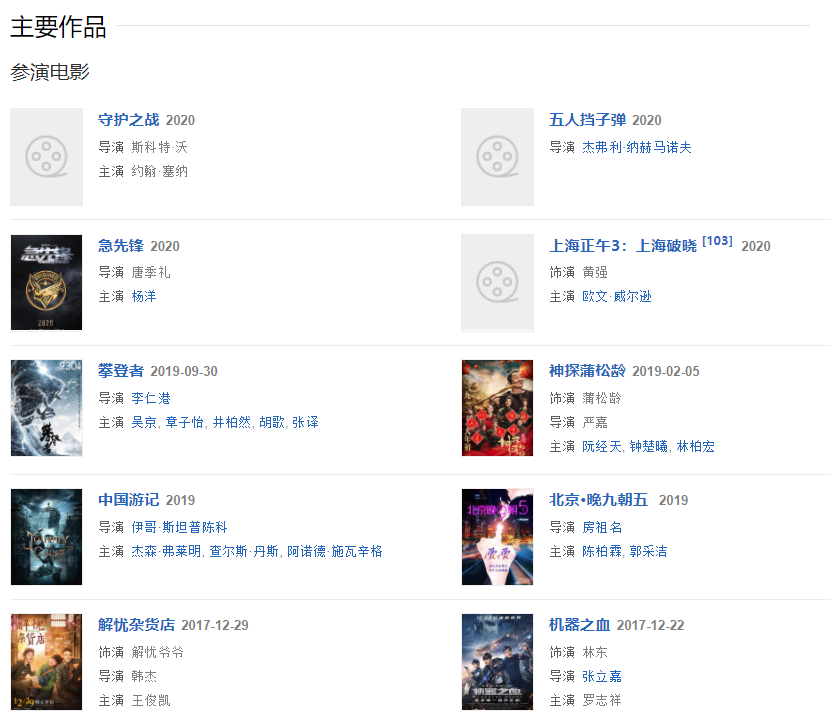Image resolution: width=831 pixels, height=720 pixels.
Task: Open the 上海正午3：上海破晓 link
Action: (x=622, y=246)
